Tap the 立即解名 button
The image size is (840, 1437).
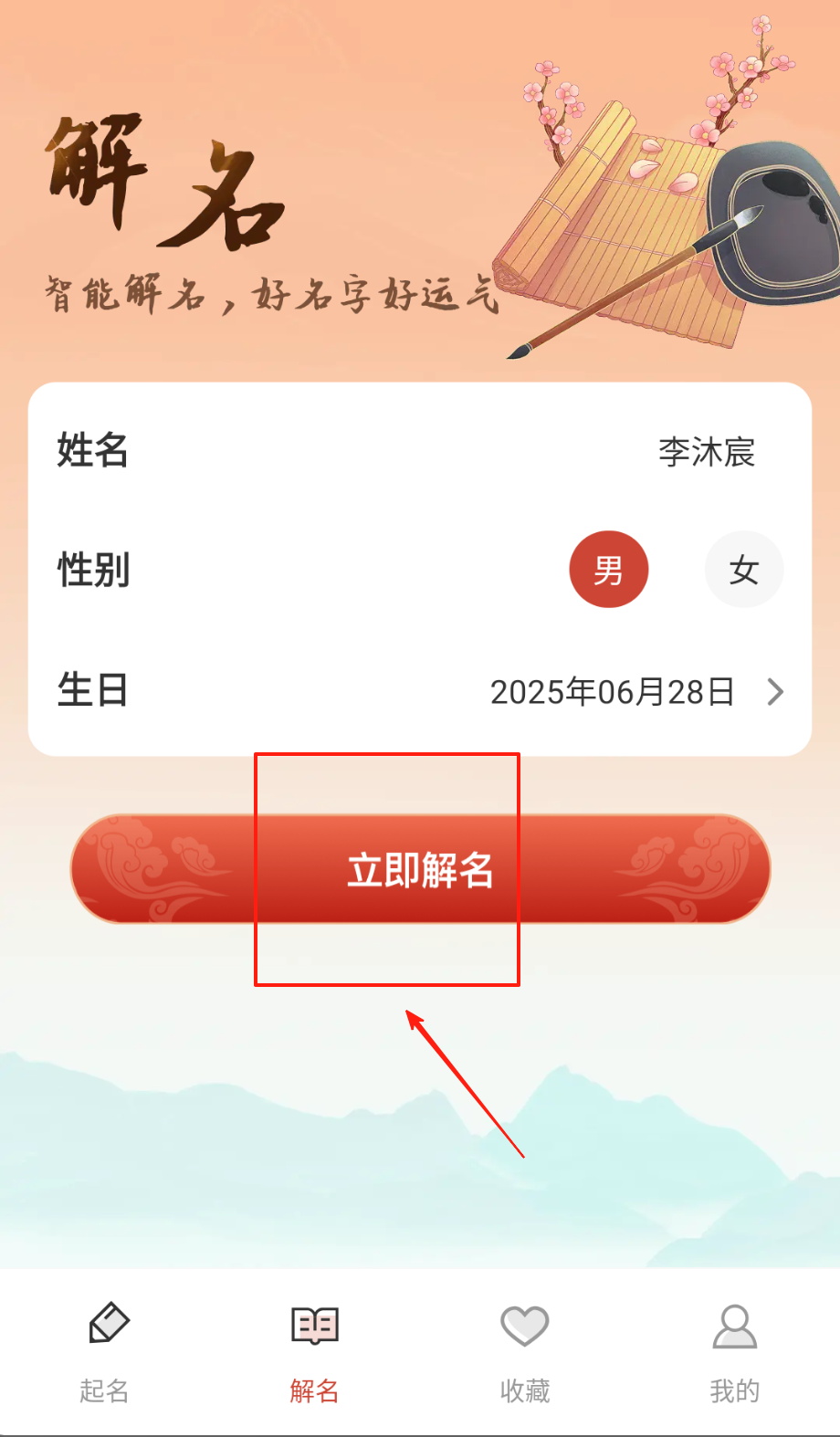pyautogui.click(x=420, y=869)
